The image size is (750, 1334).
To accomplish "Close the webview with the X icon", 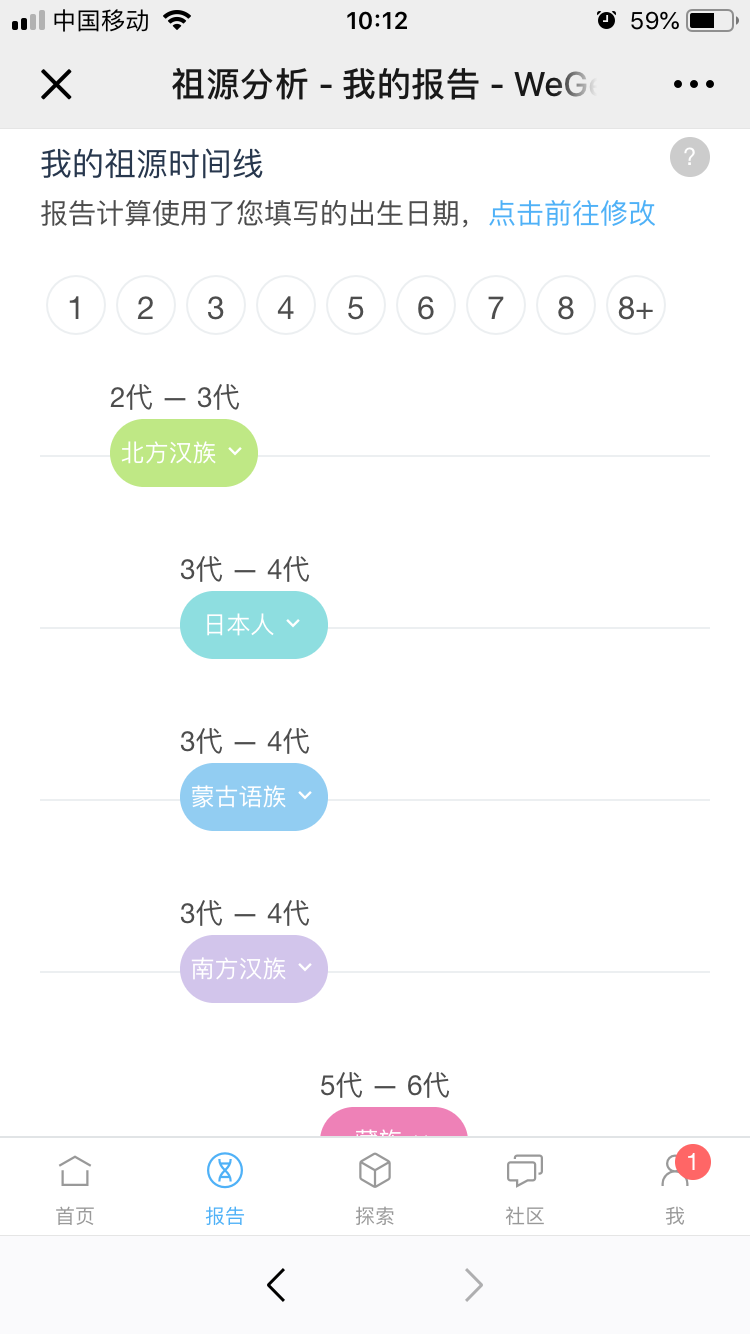I will click(x=56, y=85).
